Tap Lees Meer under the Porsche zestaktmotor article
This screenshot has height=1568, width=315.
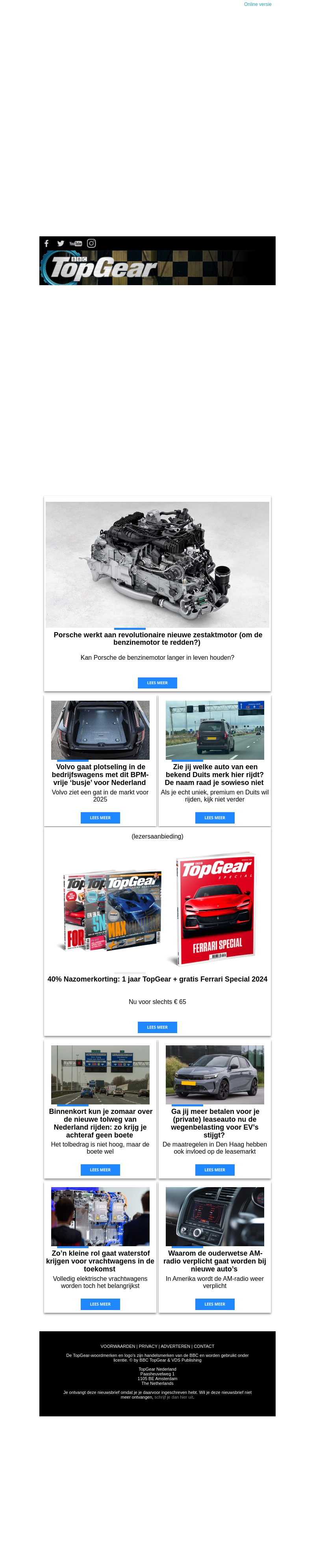(157, 682)
